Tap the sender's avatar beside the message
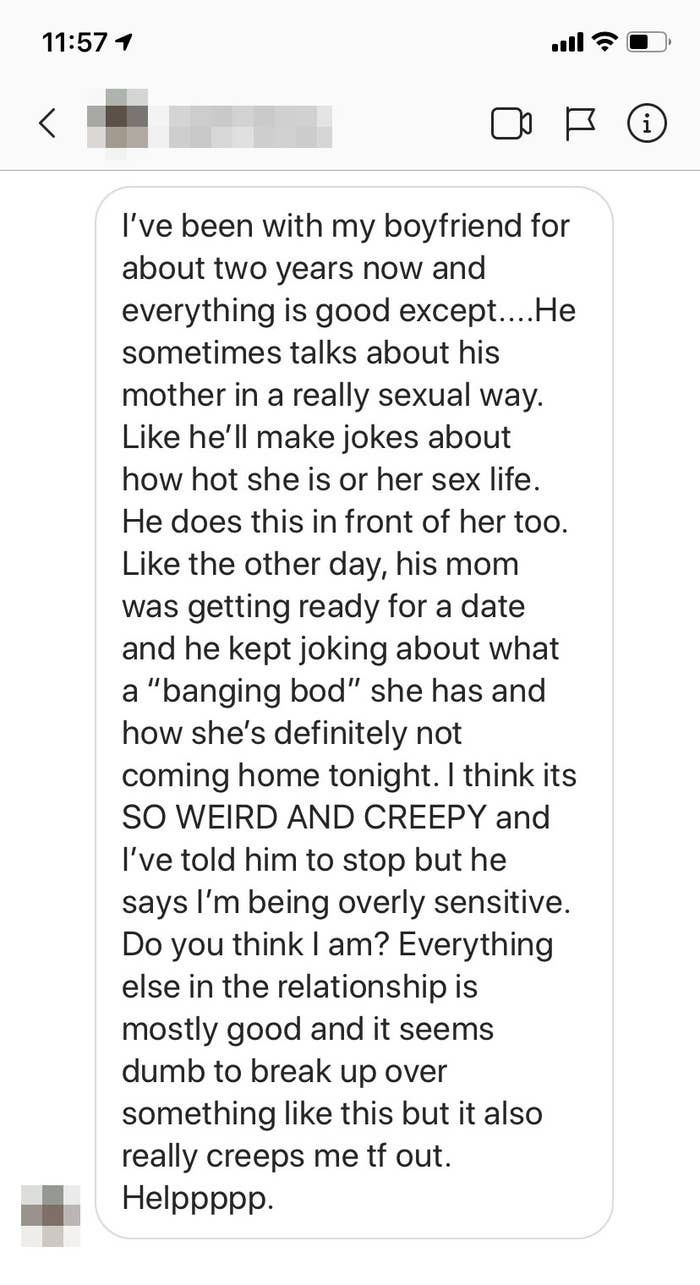Screen dimensions: 700x1285 (50, 1215)
